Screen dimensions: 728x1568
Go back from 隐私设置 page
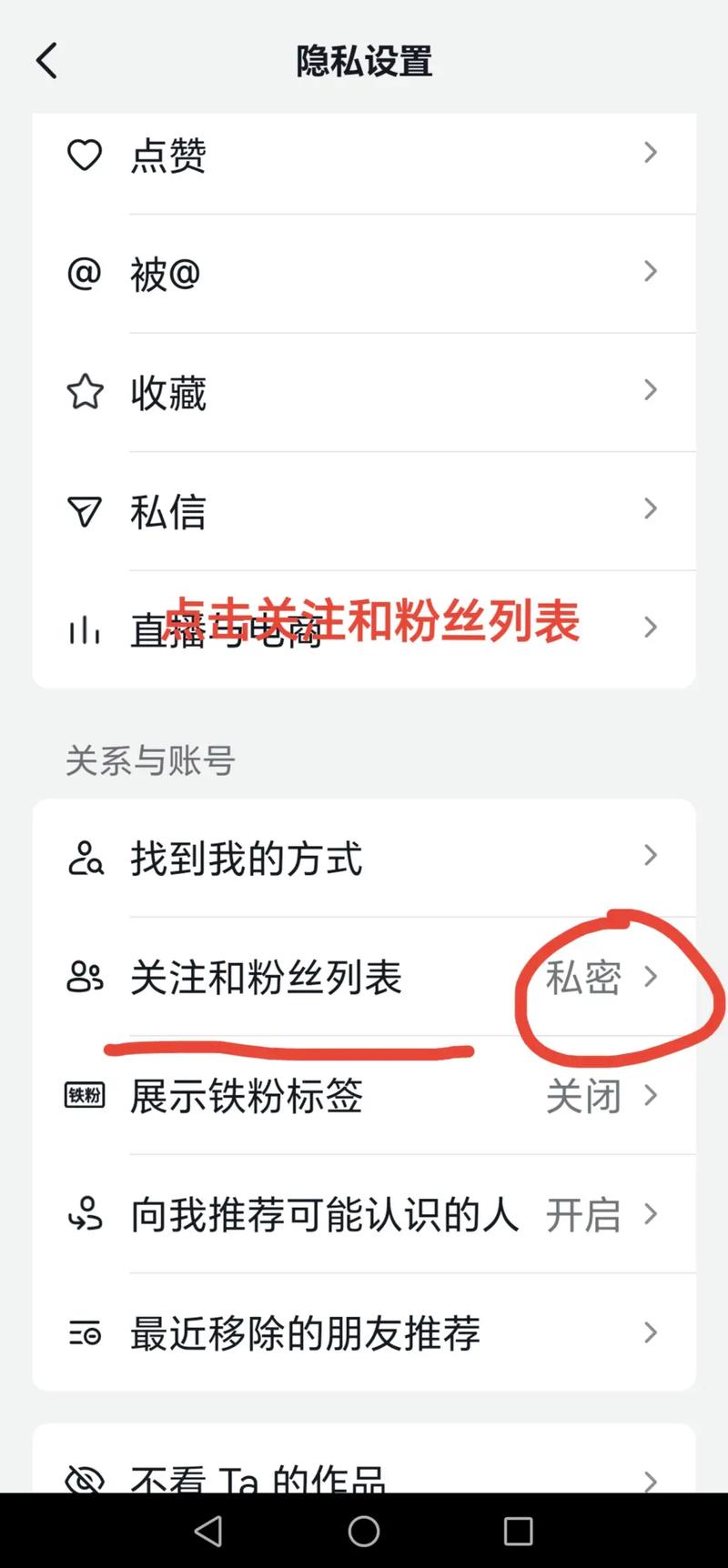46,61
